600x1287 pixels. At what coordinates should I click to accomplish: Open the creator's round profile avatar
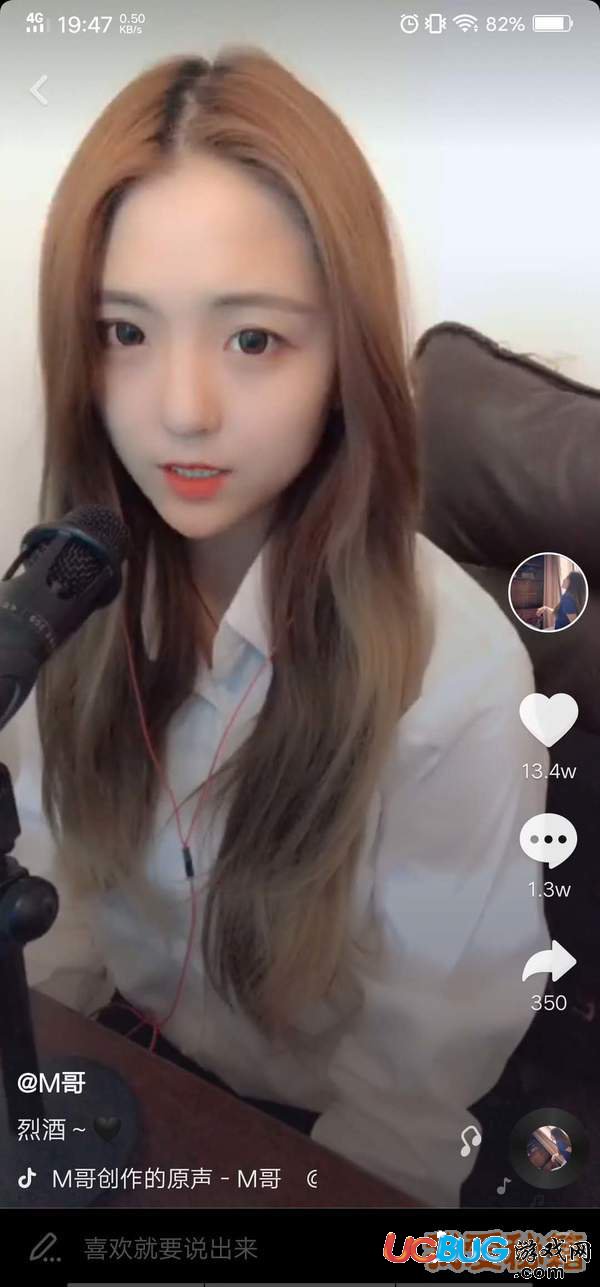point(547,591)
